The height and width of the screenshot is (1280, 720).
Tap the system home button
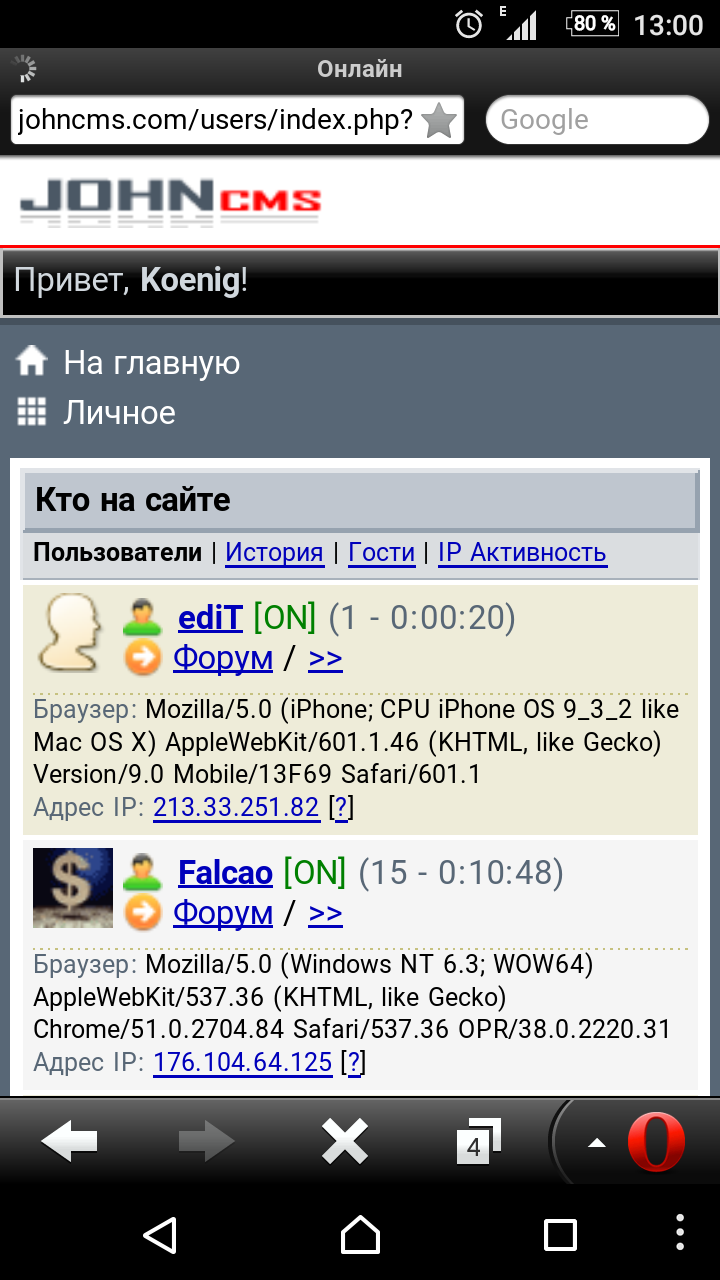point(360,1235)
